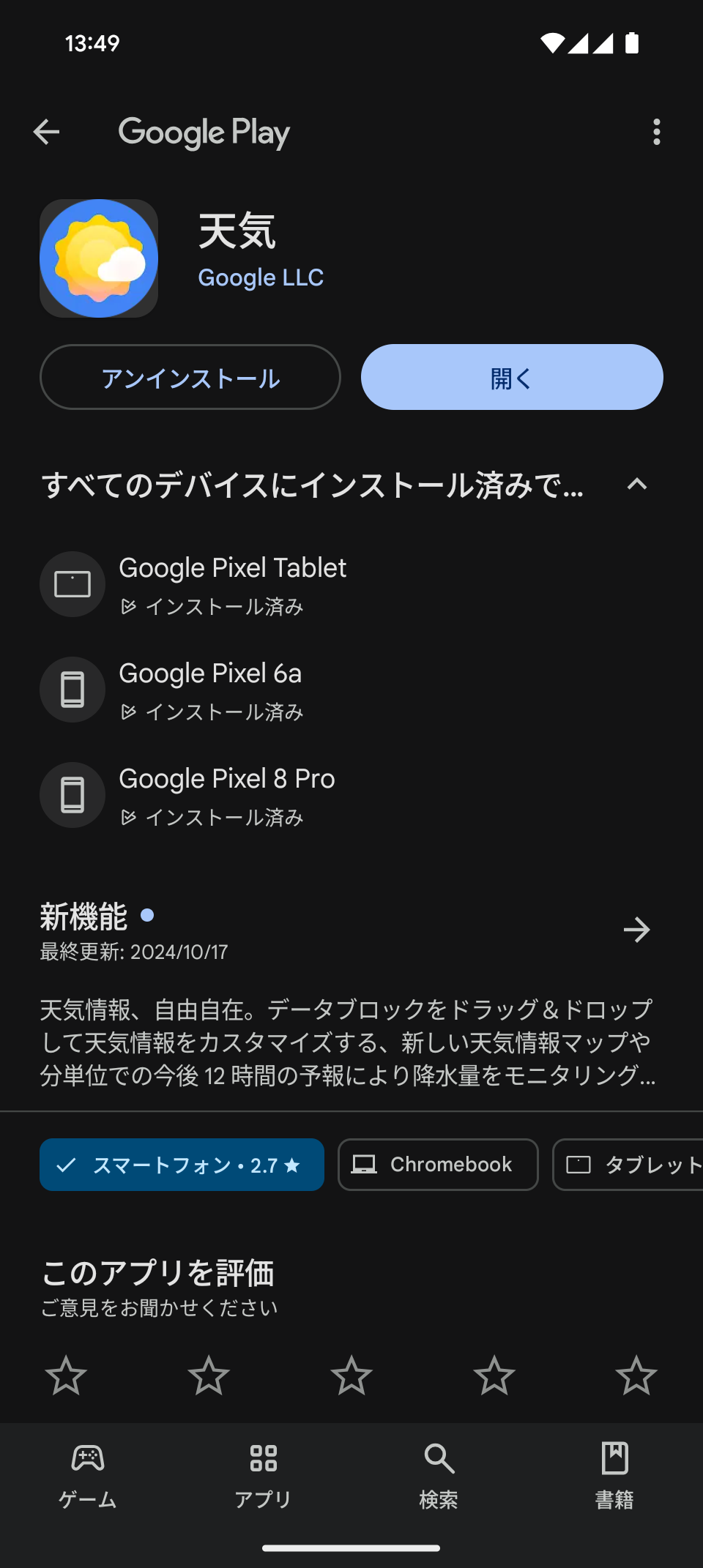Go back with the back arrow
Screen dimensions: 703x1568
(x=46, y=132)
